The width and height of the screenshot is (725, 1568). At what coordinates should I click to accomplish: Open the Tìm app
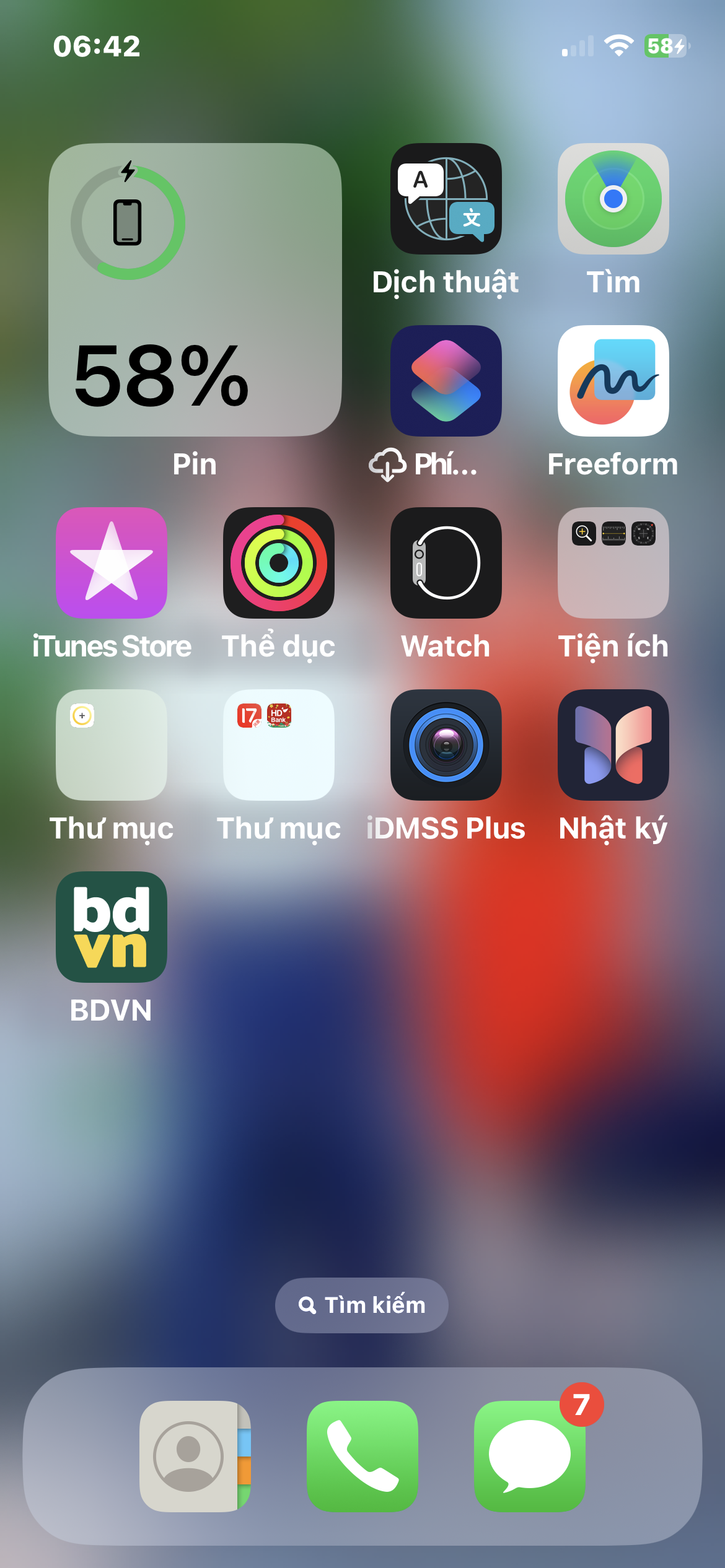click(x=613, y=199)
